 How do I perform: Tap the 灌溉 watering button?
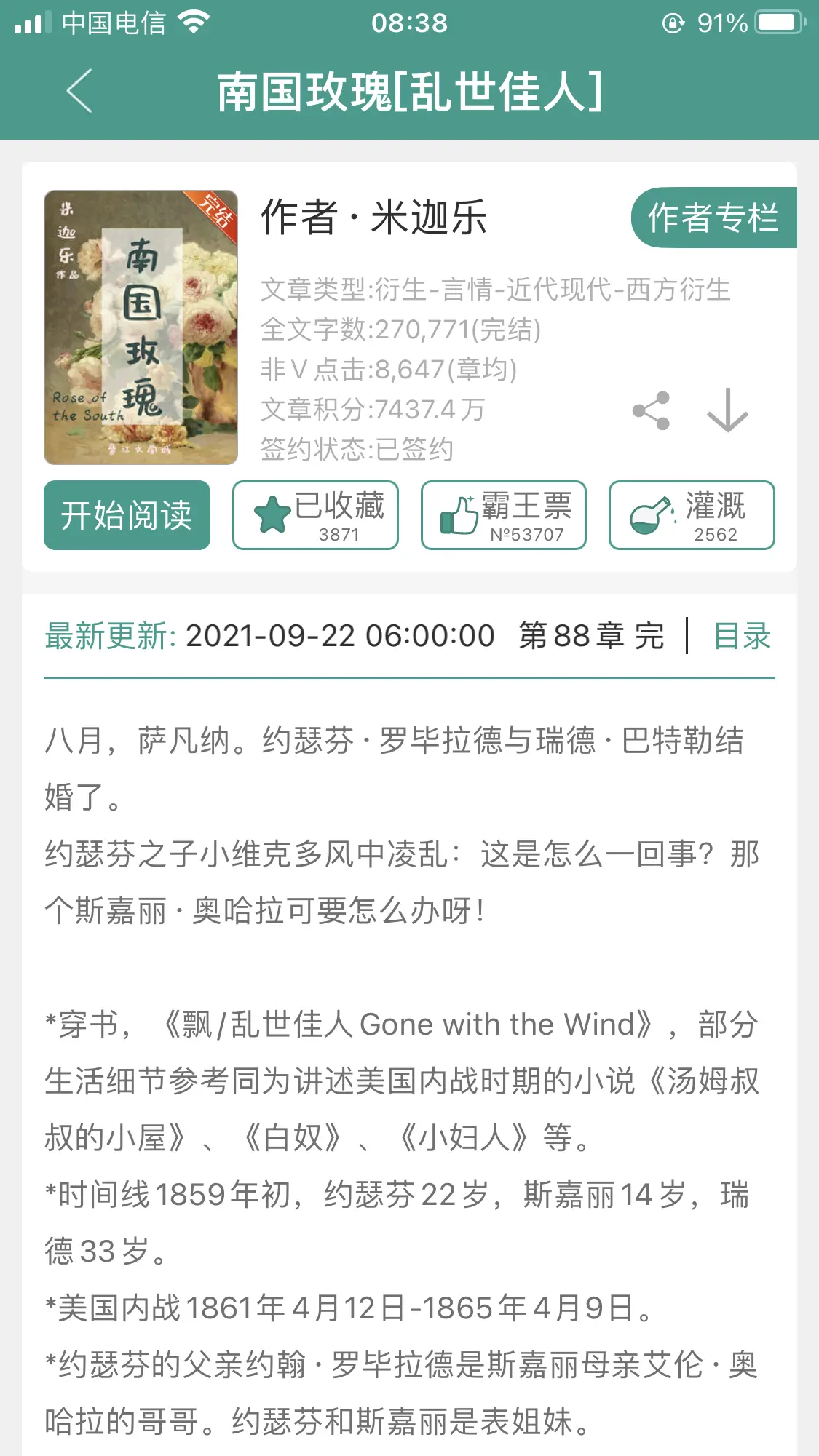tap(692, 515)
